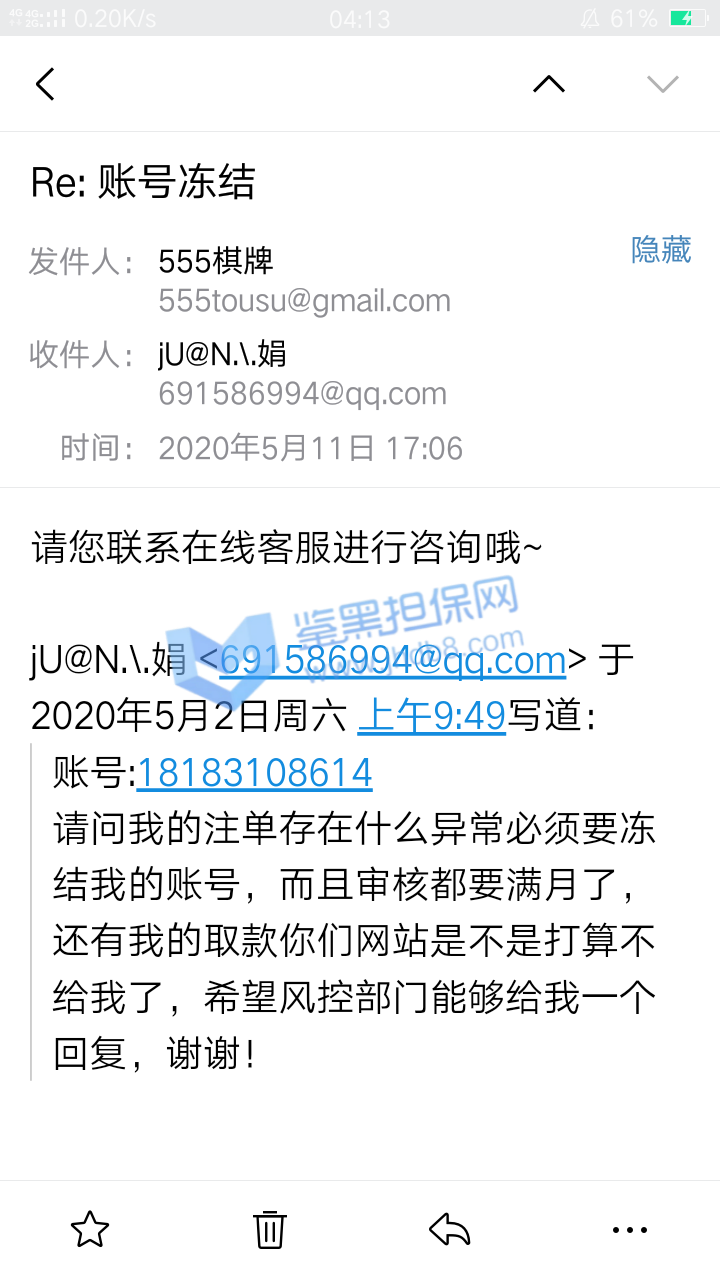Hide the sender details with 隐藏

(x=660, y=250)
